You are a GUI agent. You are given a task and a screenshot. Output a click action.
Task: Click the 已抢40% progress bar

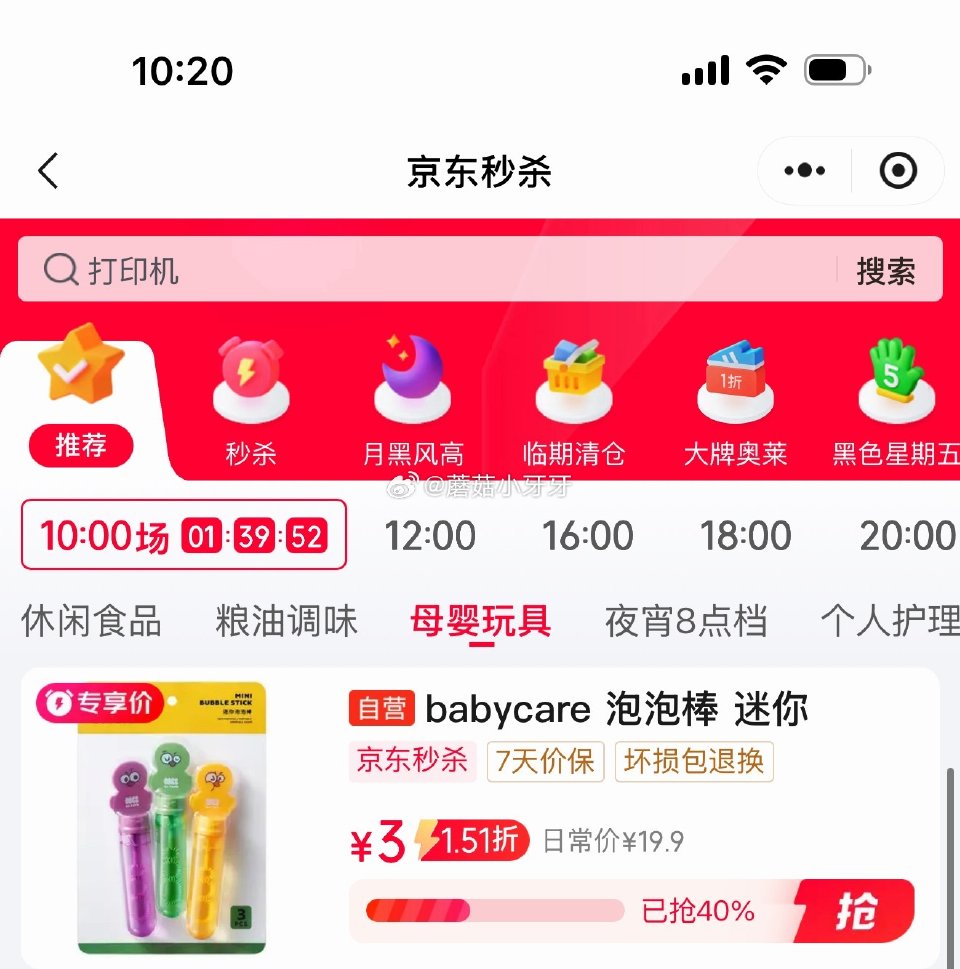[494, 911]
